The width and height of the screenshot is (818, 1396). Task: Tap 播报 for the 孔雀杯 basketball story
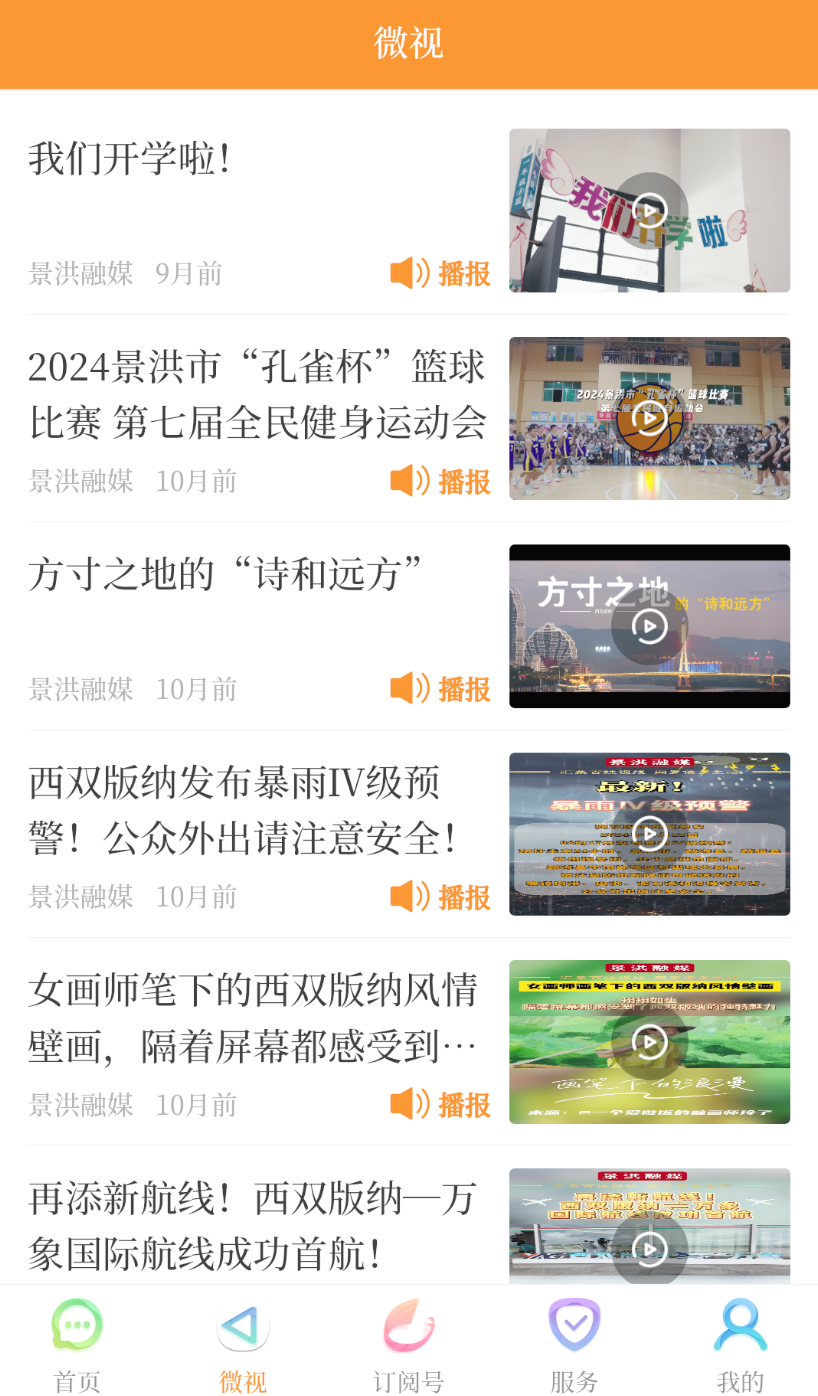click(x=441, y=481)
